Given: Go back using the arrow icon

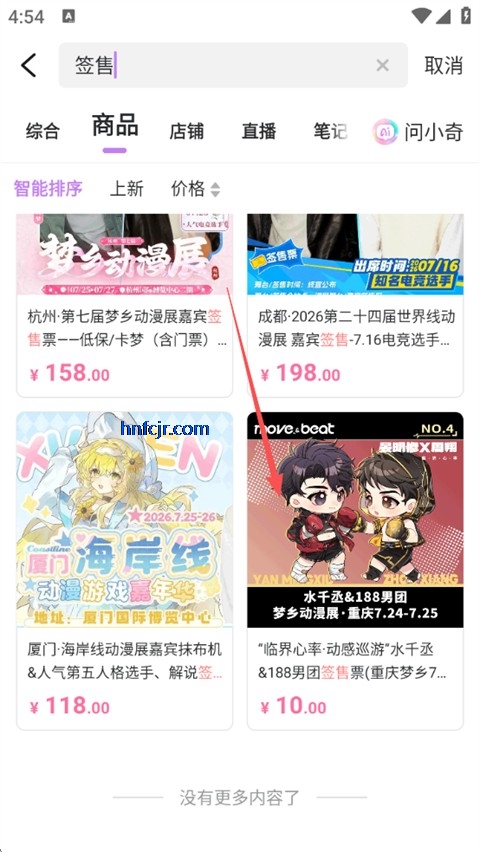Looking at the screenshot, I should 29,65.
